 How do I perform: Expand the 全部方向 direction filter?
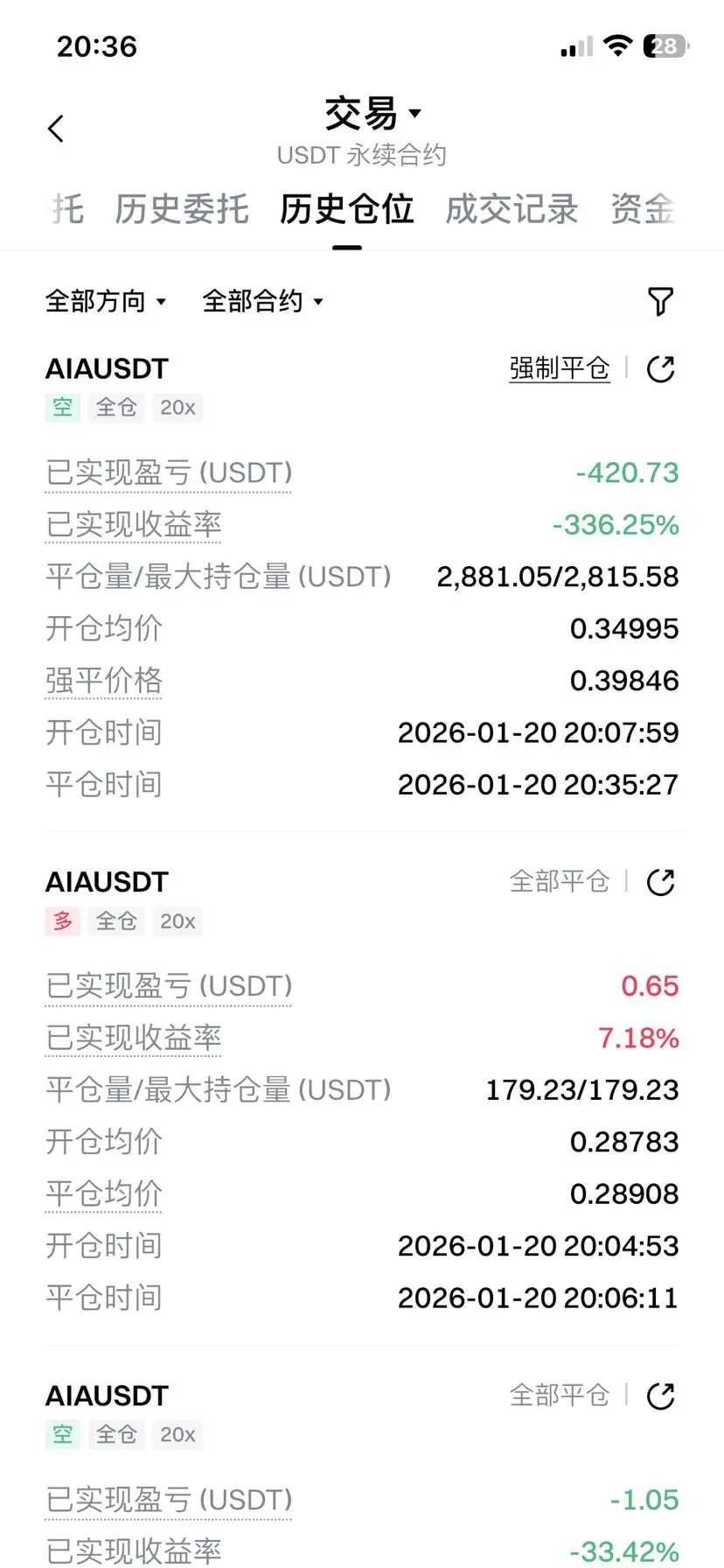(106, 302)
